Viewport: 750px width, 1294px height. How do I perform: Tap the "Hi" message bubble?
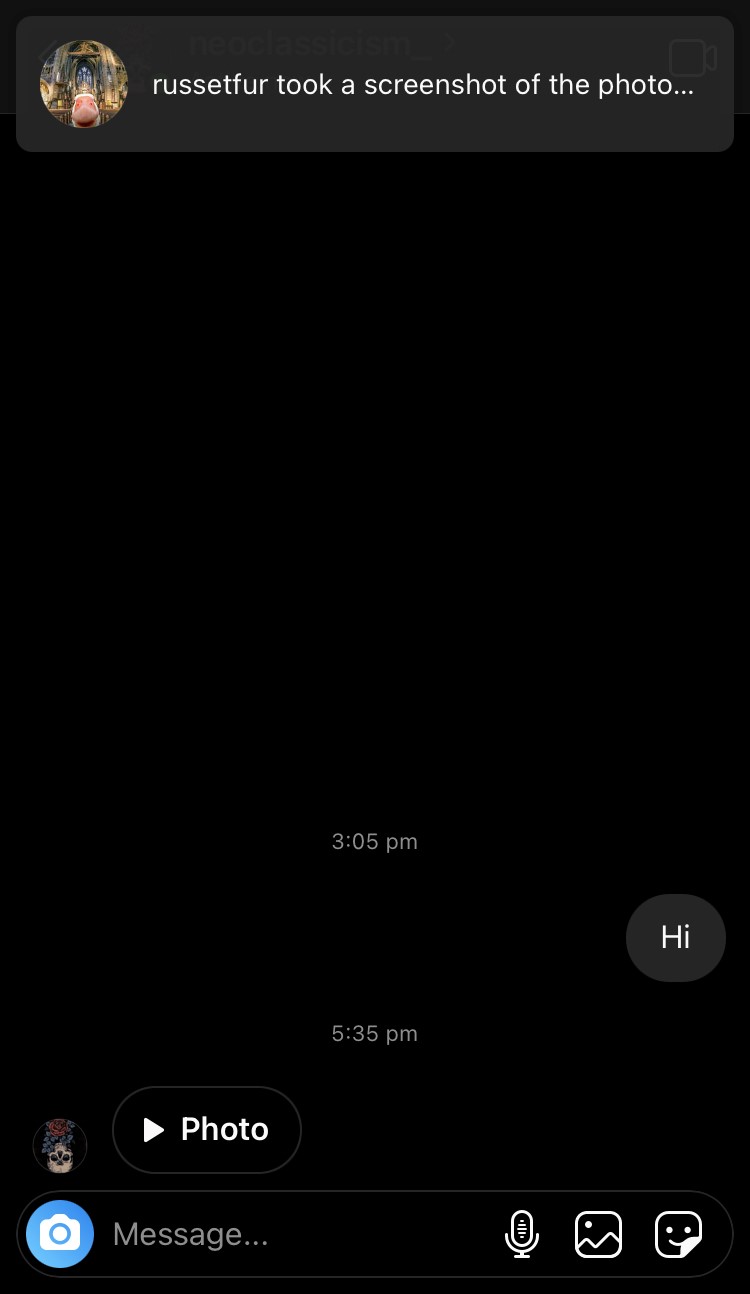coord(675,937)
